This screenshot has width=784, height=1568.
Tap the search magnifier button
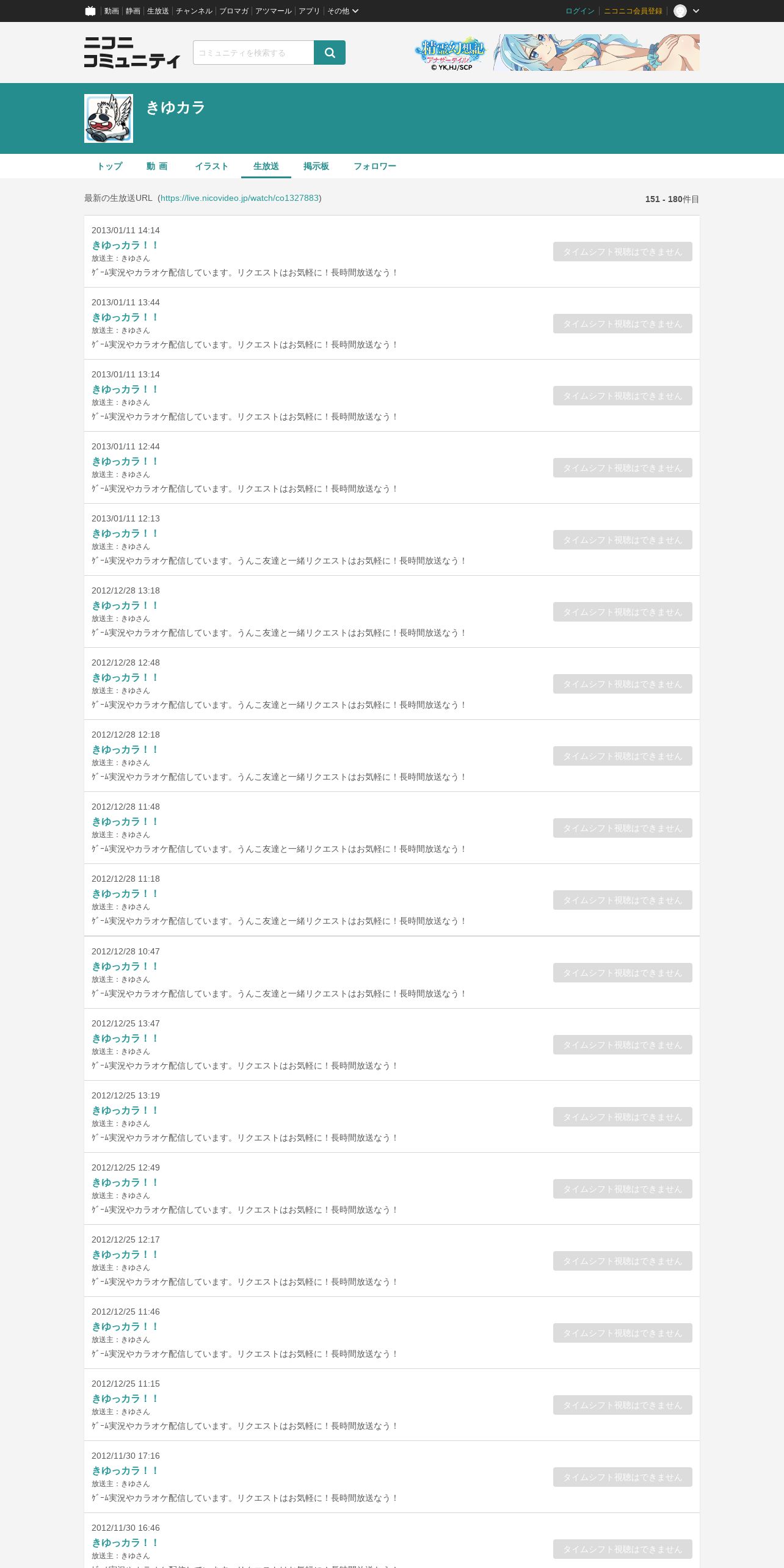[330, 53]
